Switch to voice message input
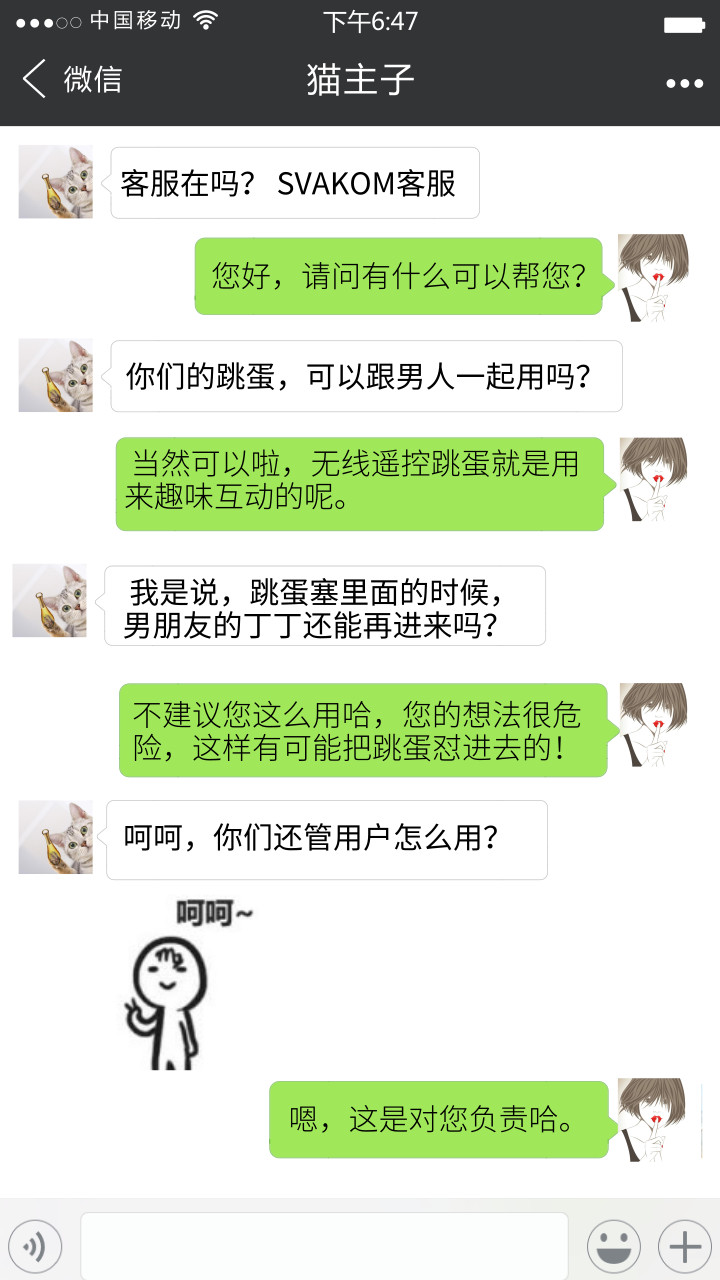The height and width of the screenshot is (1280, 720). point(35,1246)
